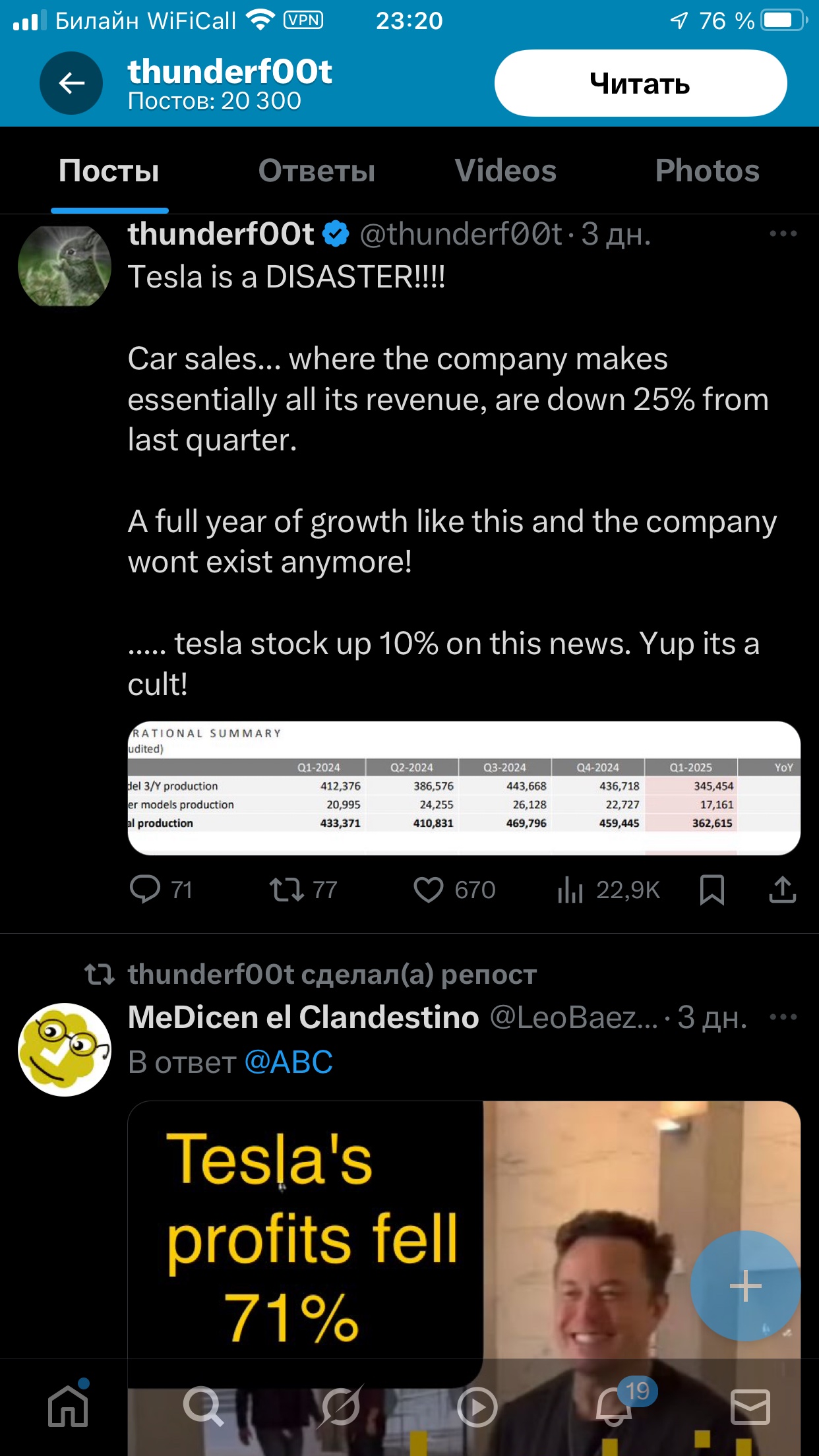The width and height of the screenshot is (819, 1456).
Task: View analytics for the Tesla DISASTER post
Action: tap(571, 890)
